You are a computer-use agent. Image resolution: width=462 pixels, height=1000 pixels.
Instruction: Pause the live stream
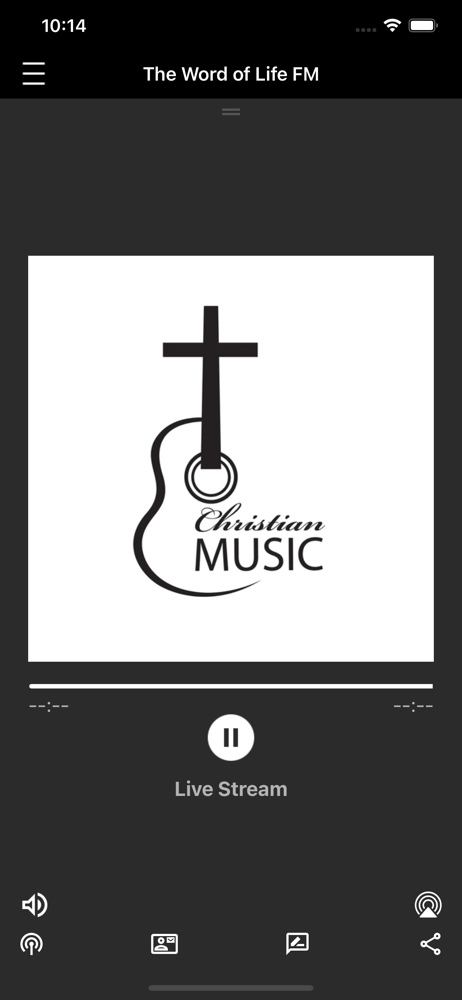231,737
